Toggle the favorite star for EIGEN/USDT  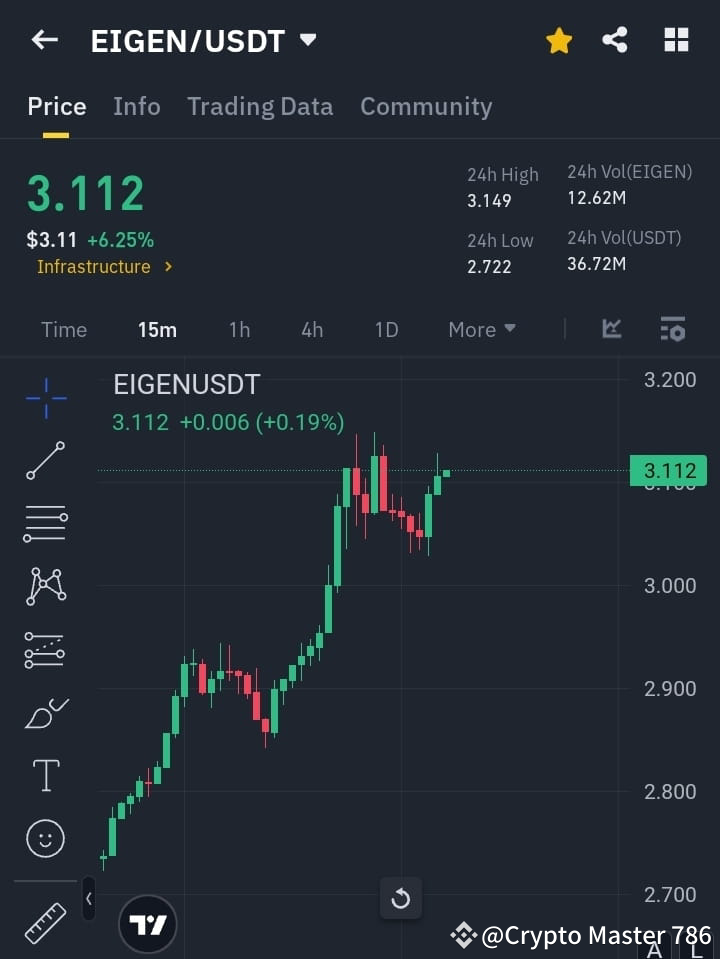[x=558, y=40]
